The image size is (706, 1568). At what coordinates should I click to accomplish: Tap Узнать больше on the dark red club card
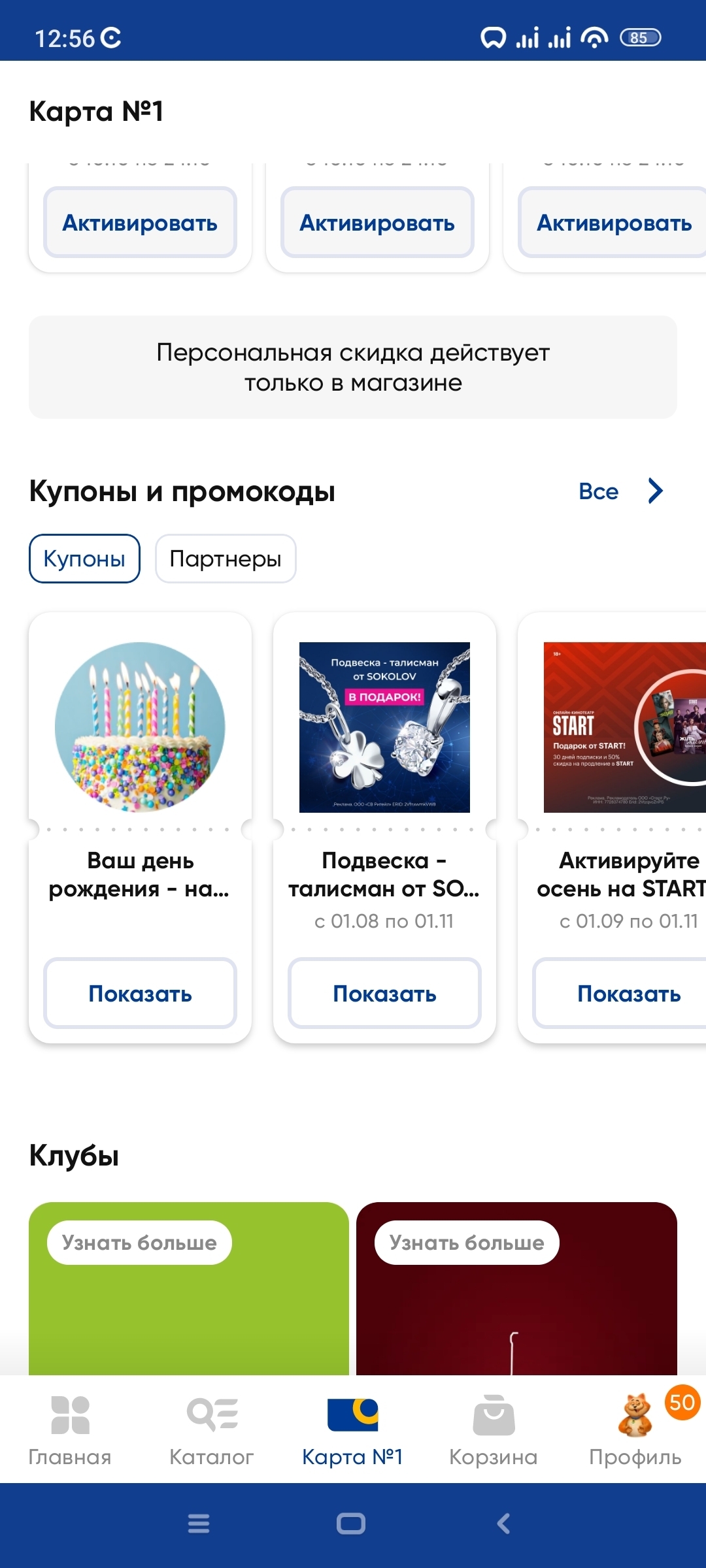click(467, 1243)
